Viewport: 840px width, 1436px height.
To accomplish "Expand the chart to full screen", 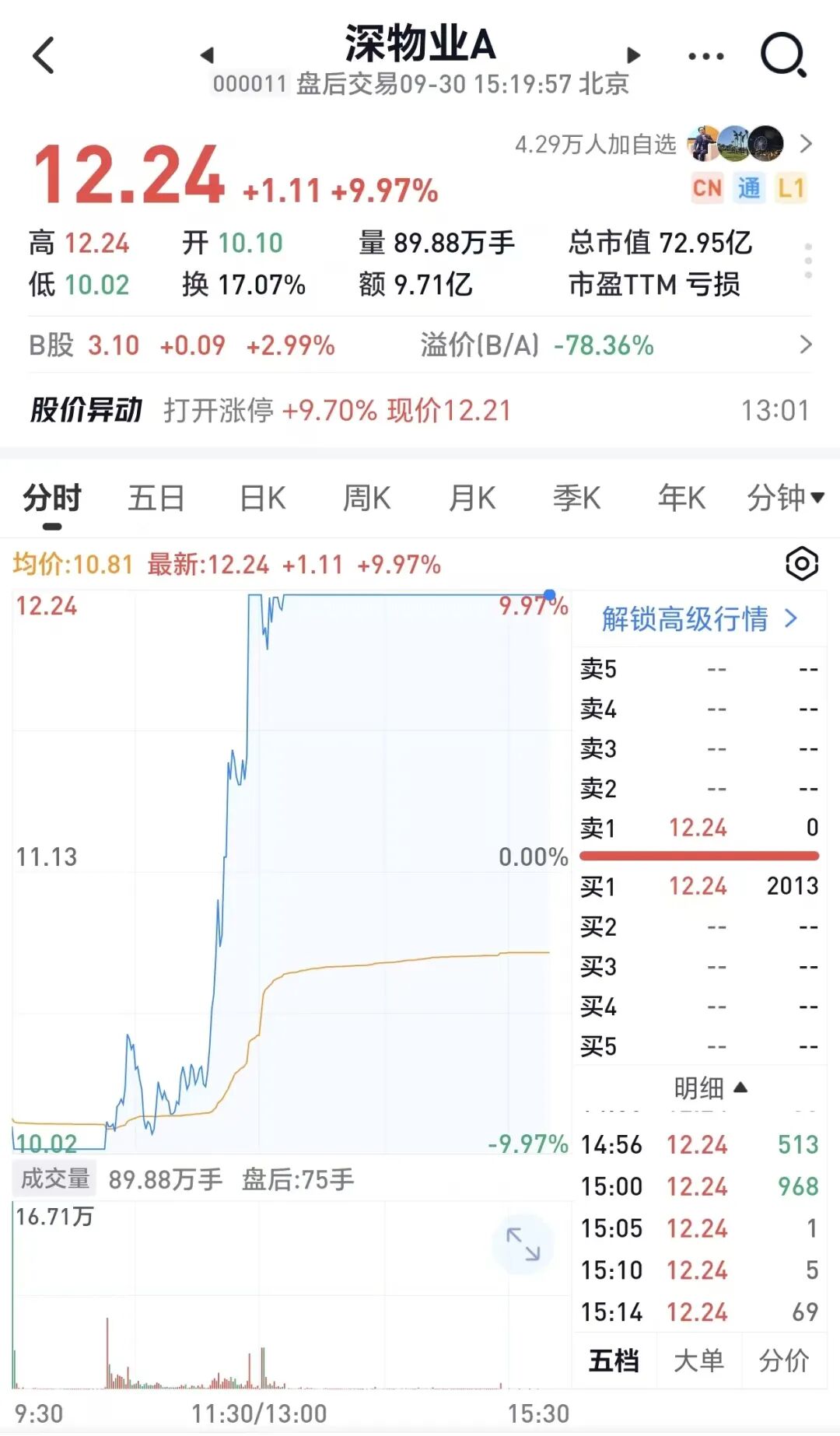I will (x=523, y=1244).
